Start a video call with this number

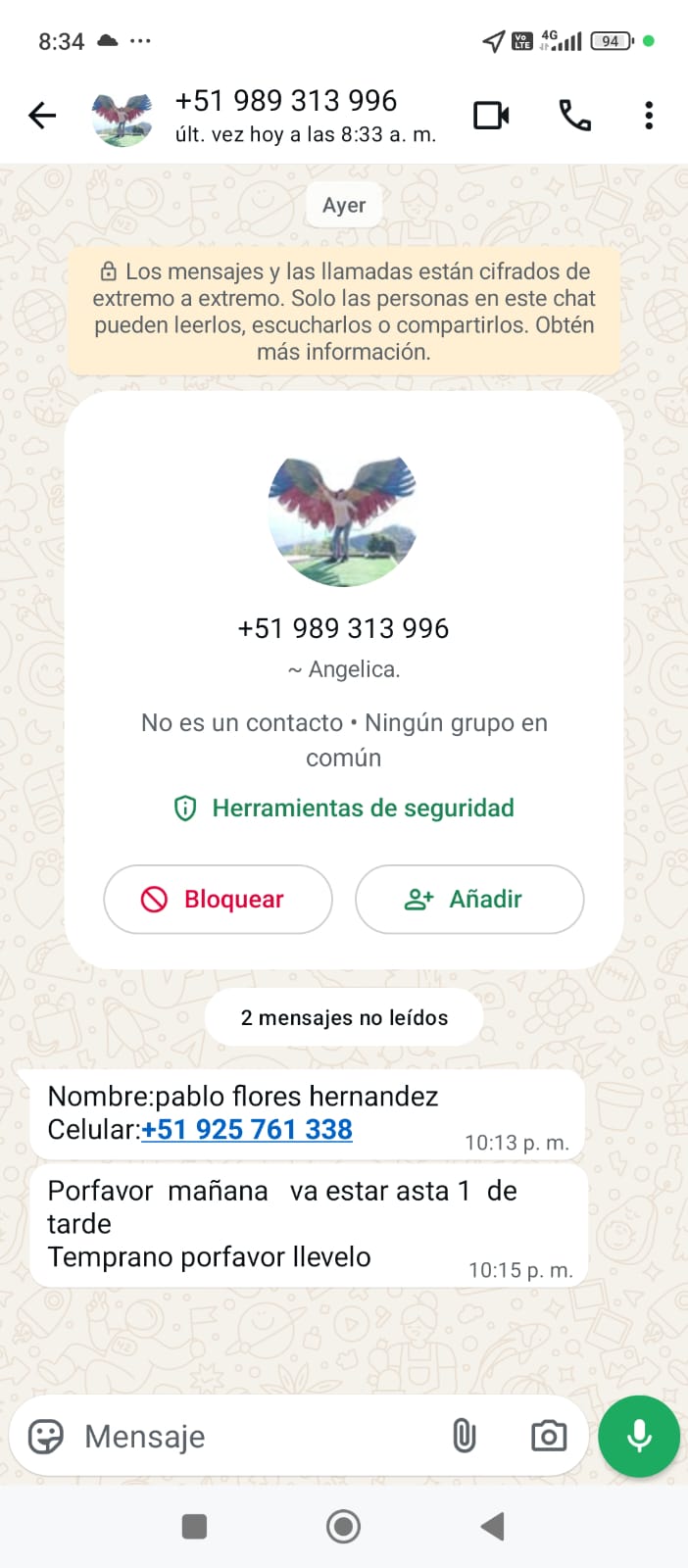pyautogui.click(x=491, y=116)
